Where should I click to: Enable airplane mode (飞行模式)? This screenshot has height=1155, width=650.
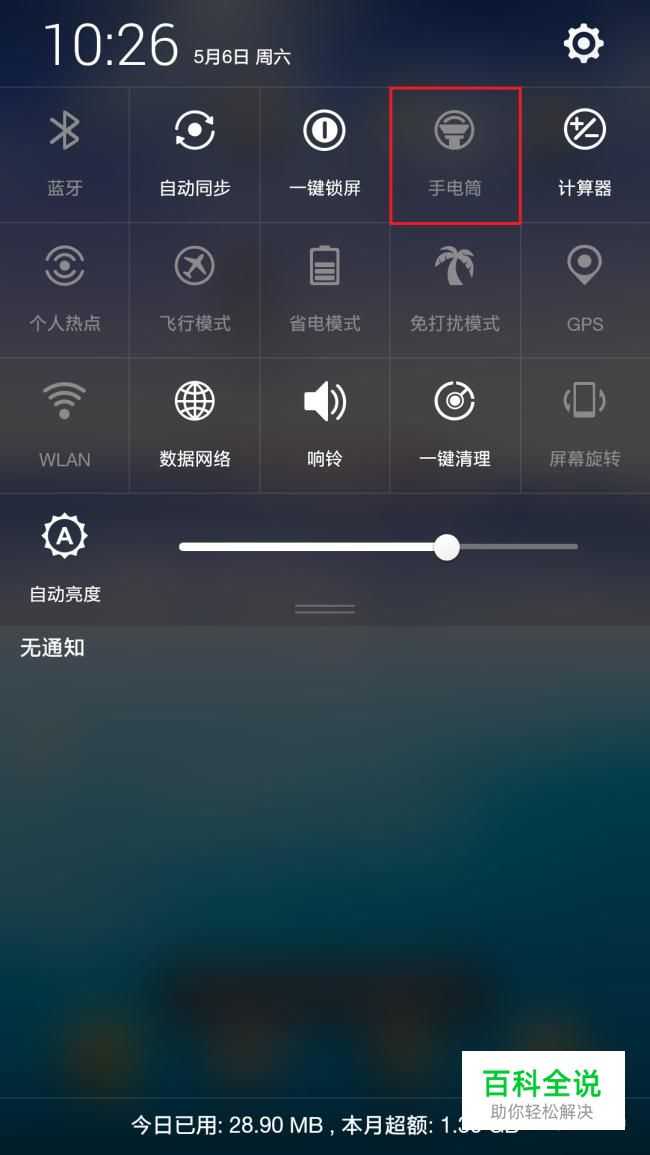point(195,288)
